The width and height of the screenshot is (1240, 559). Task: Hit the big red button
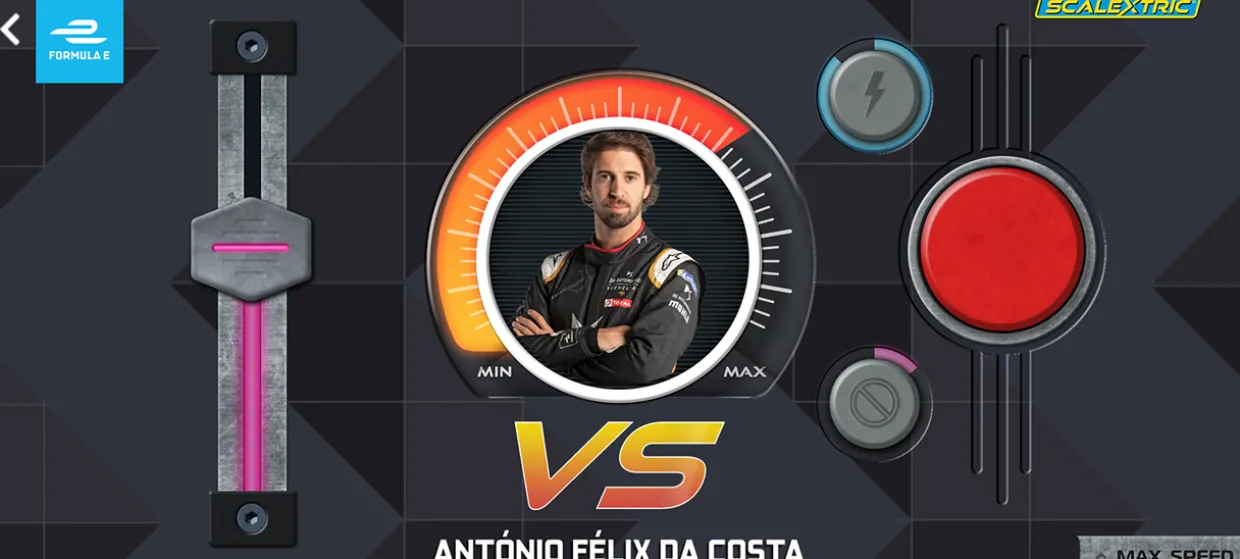[1001, 250]
